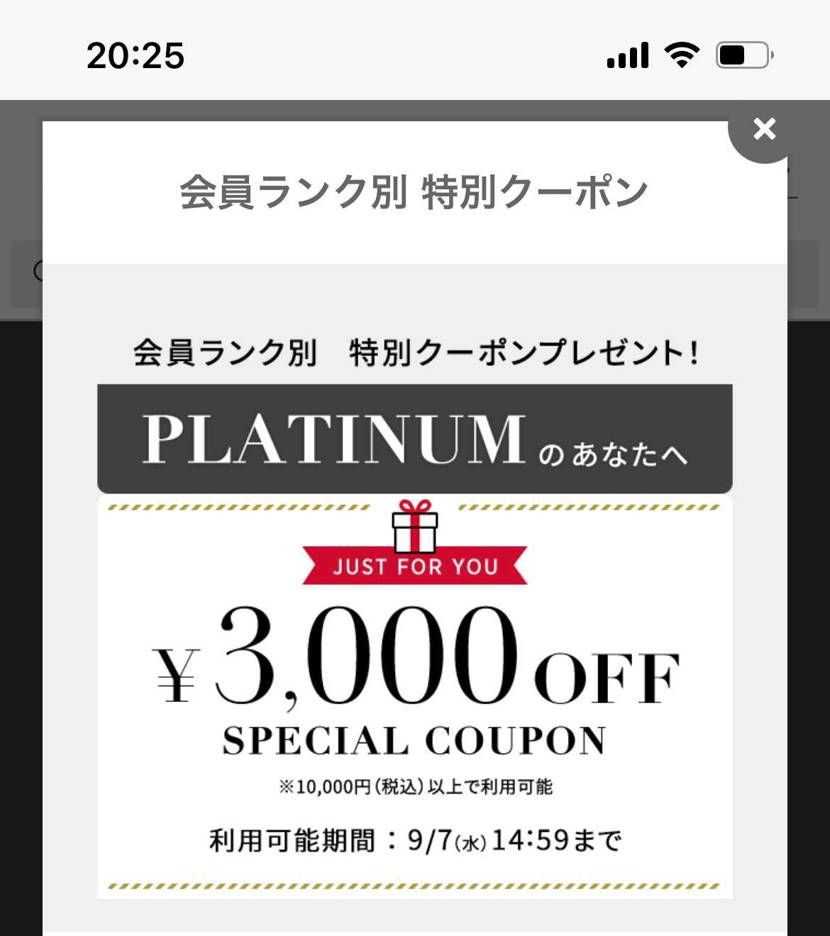Tap the gift box icon above JUST FOR YOU
The image size is (830, 936).
tap(416, 531)
